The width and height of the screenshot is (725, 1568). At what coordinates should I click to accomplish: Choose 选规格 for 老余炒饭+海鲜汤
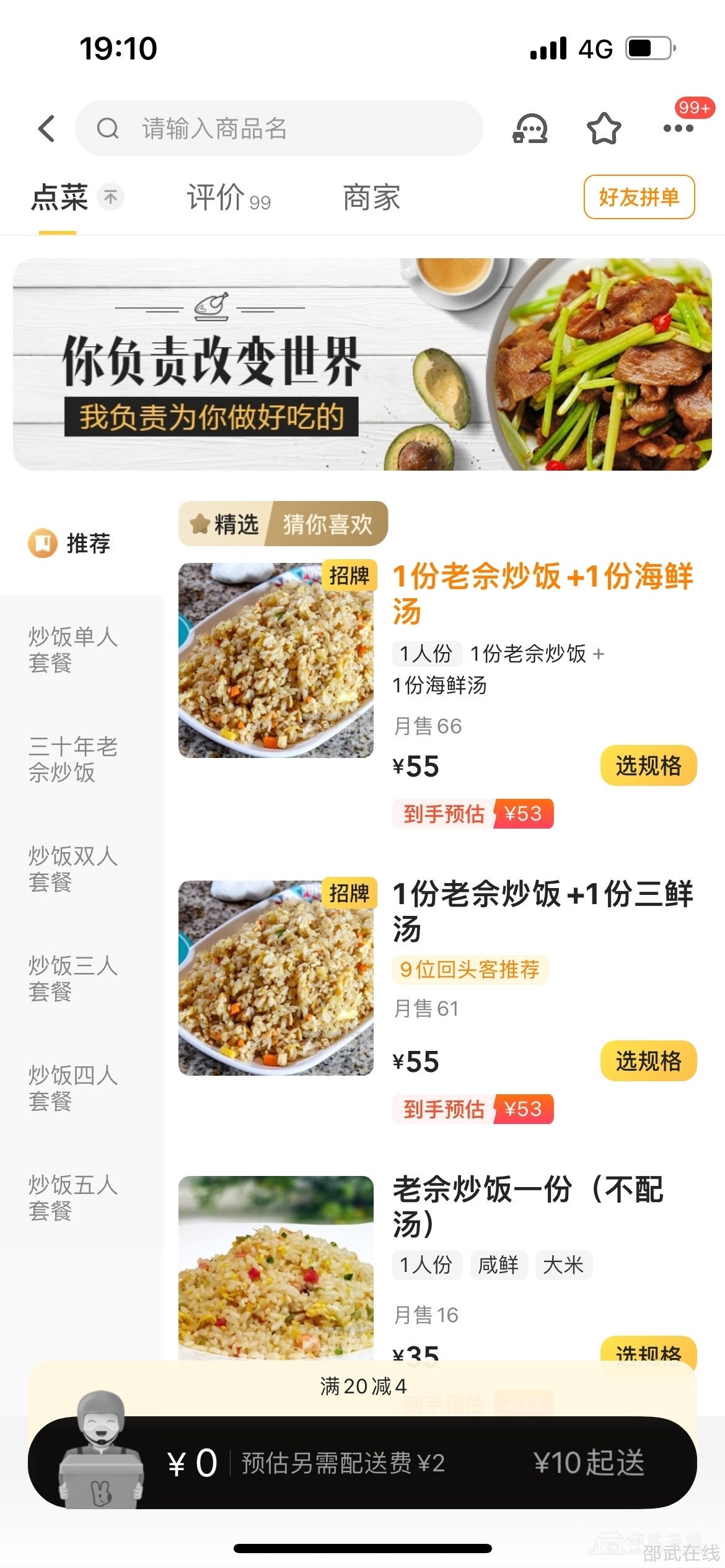648,766
